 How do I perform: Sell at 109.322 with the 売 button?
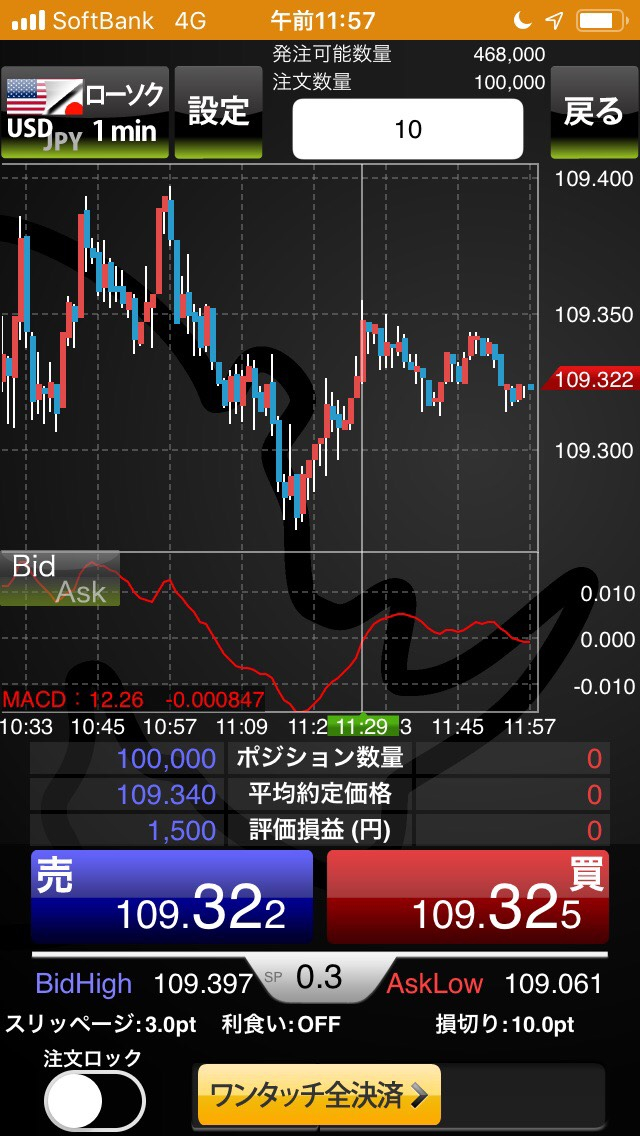tap(172, 896)
